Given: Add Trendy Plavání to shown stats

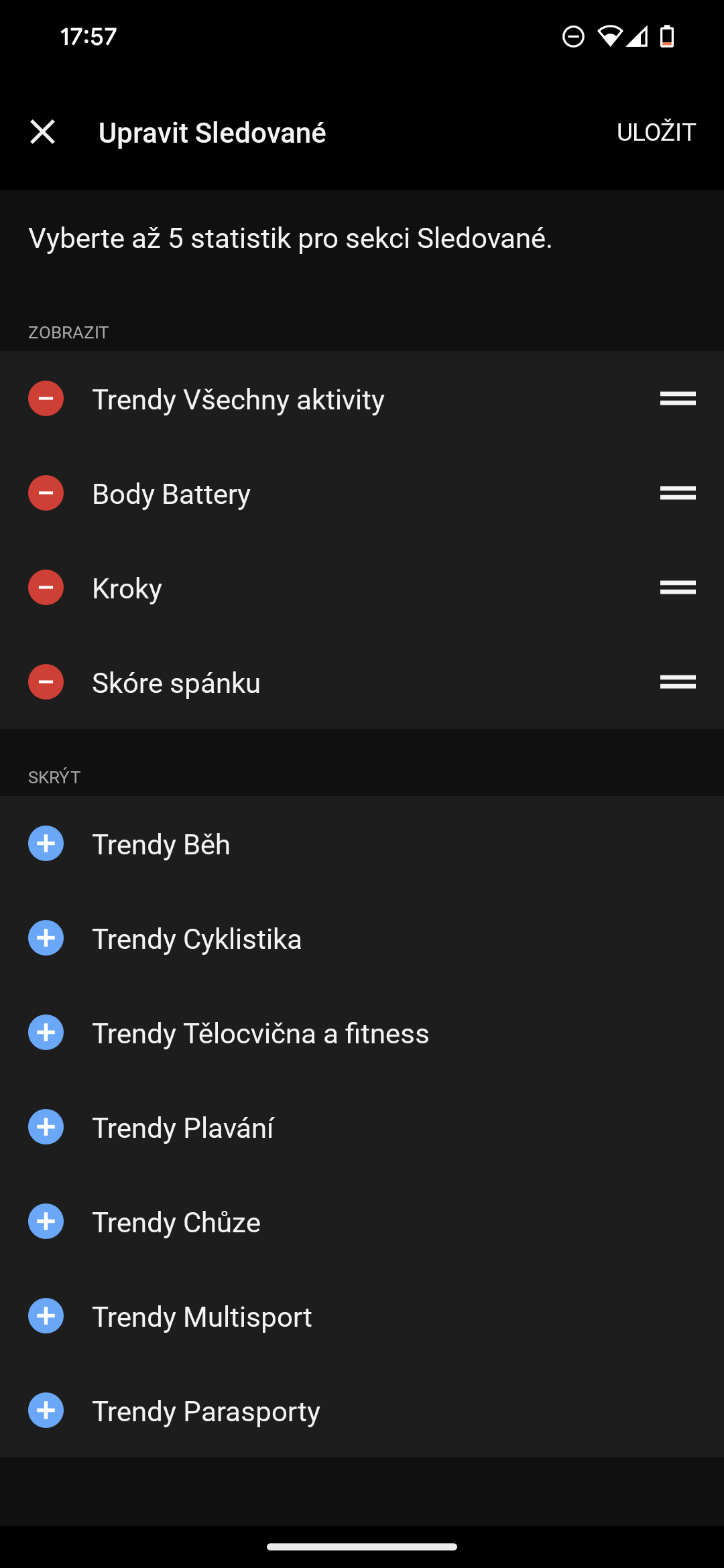Looking at the screenshot, I should point(46,1127).
